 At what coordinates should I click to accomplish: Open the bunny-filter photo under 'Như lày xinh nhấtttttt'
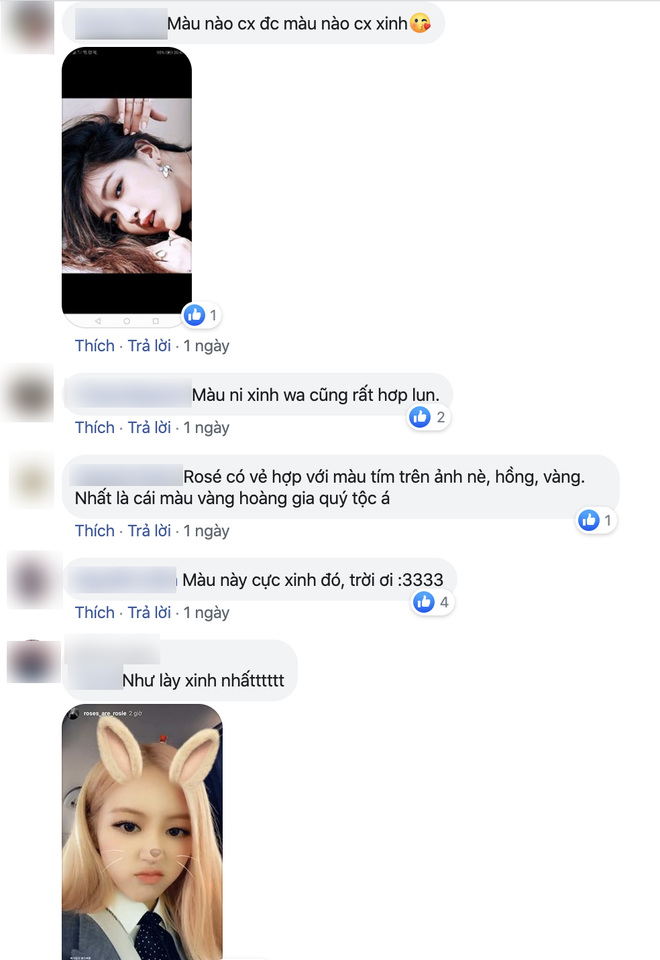142,830
